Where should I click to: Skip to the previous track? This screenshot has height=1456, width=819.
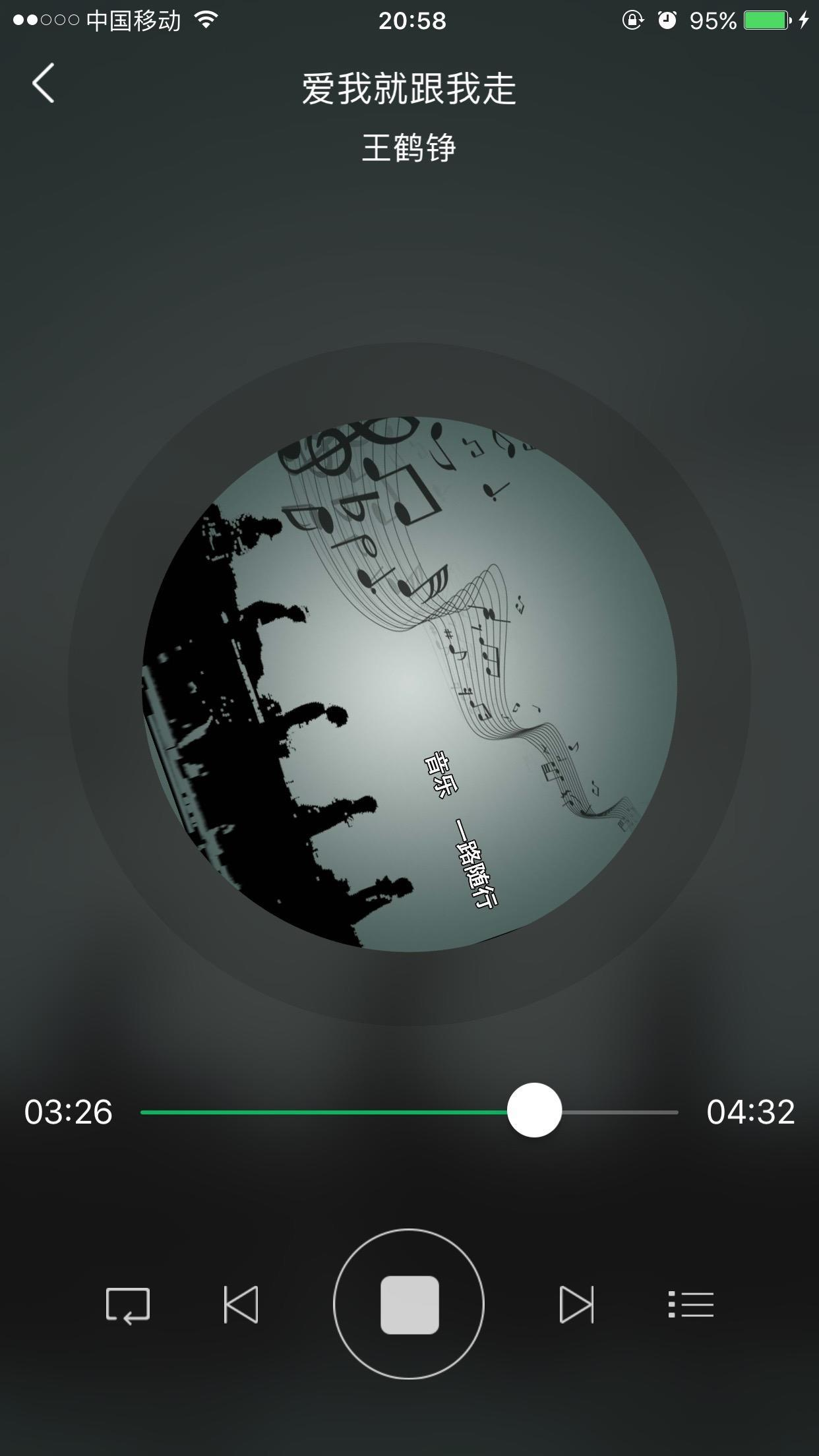(x=241, y=1304)
